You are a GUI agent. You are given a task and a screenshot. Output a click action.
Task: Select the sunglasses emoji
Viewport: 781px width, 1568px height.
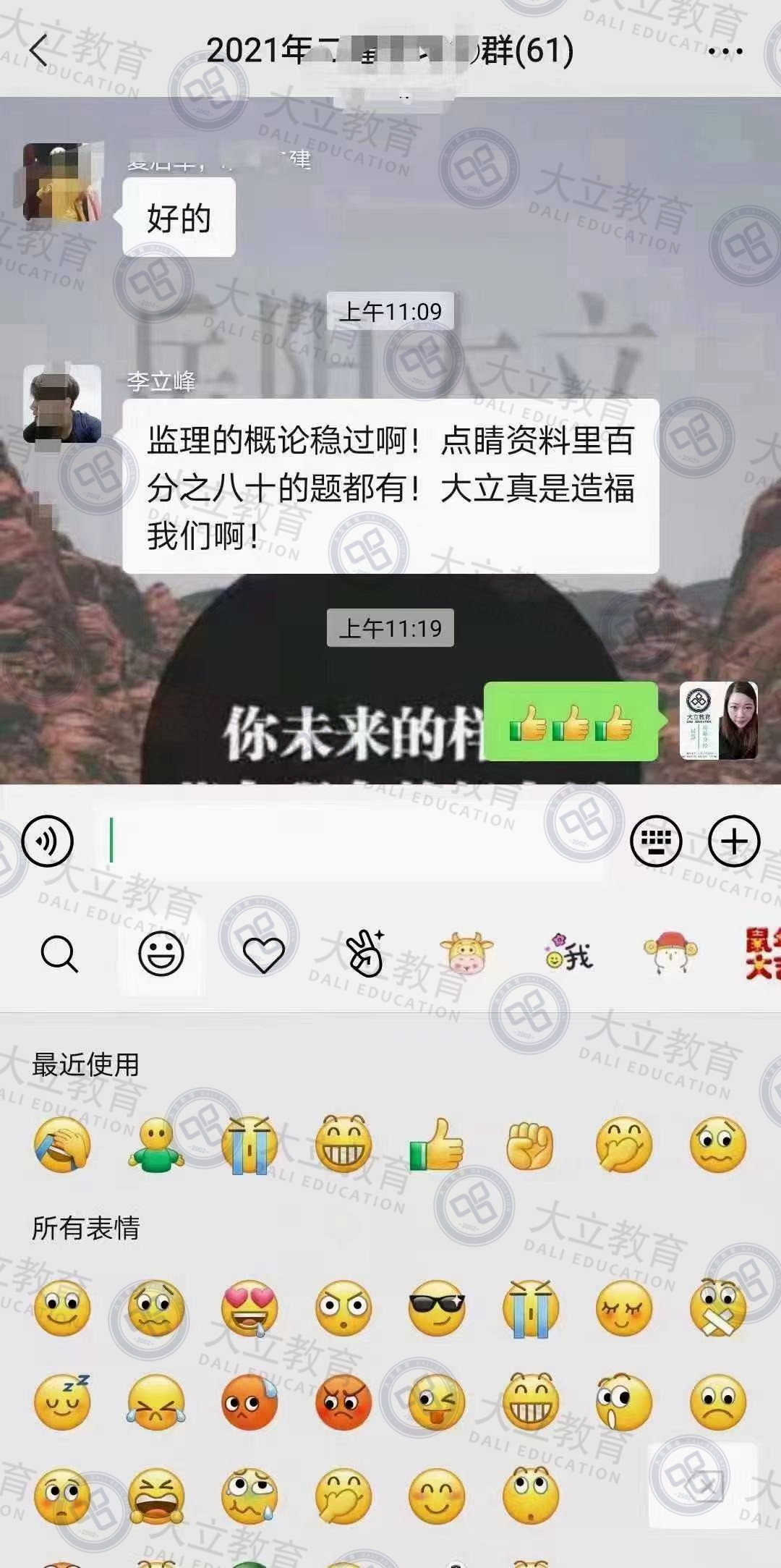point(437,1308)
